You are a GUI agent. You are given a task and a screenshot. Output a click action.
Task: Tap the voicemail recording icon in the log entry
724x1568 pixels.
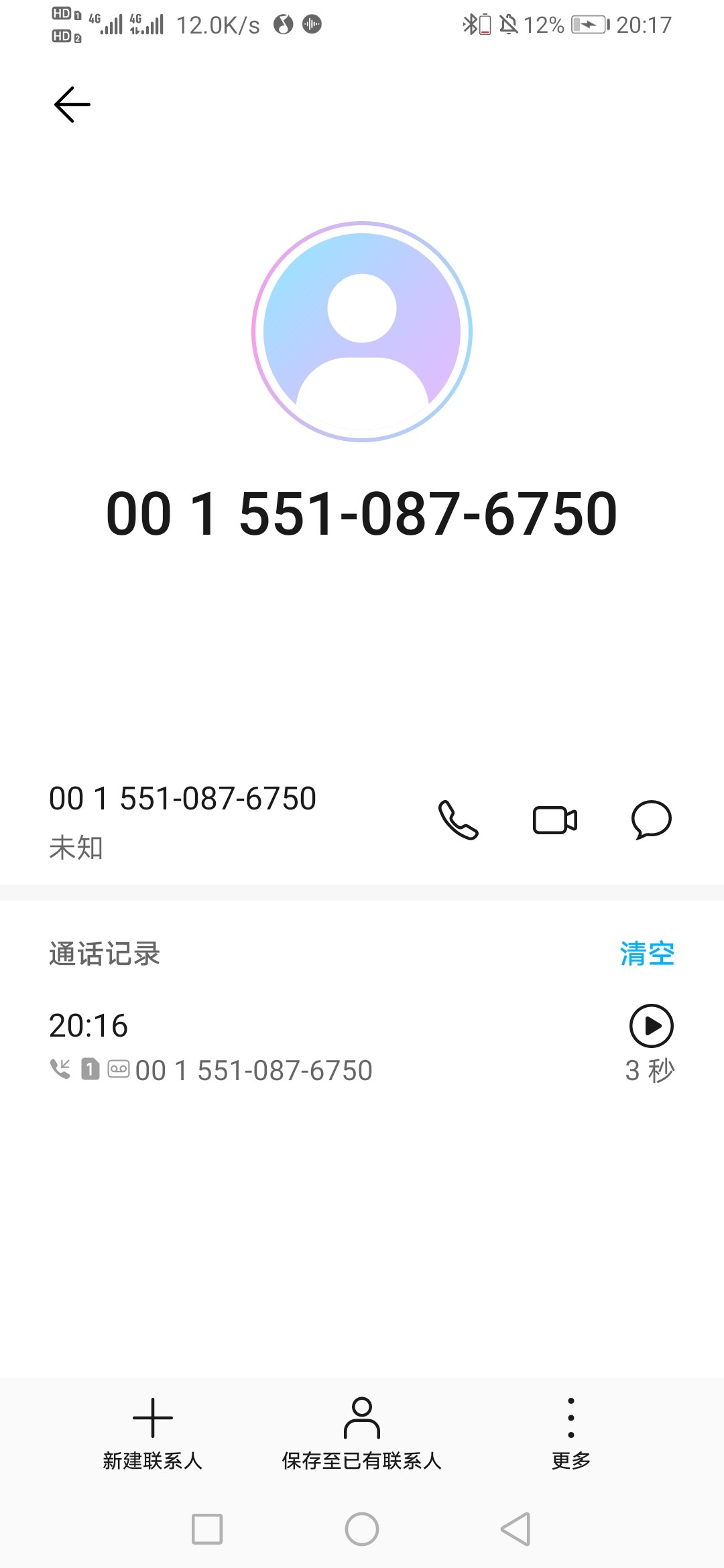[x=118, y=1068]
